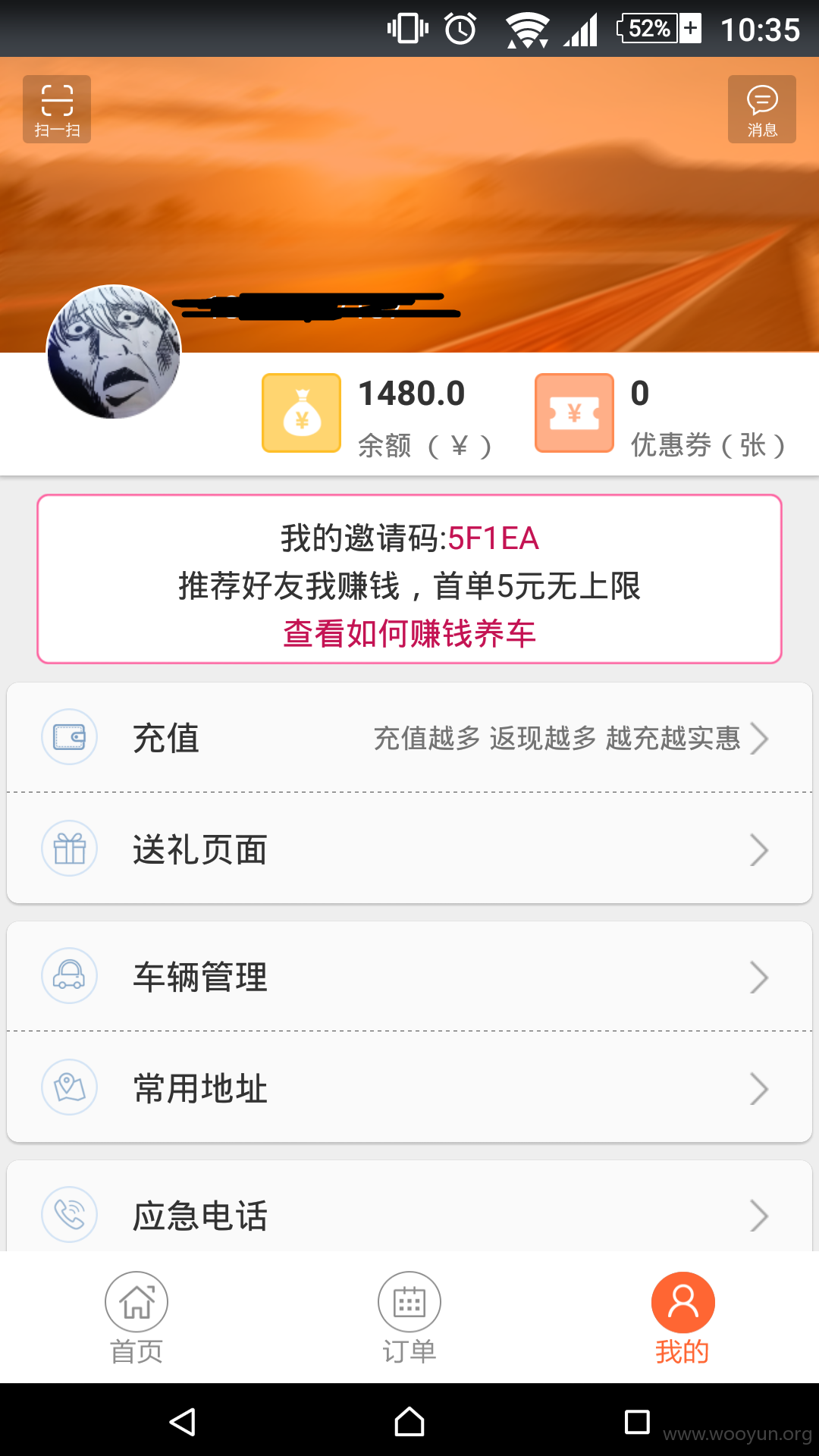This screenshot has height=1456, width=819.
Task: Open 常用地址 frequent addresses
Action: point(409,1087)
